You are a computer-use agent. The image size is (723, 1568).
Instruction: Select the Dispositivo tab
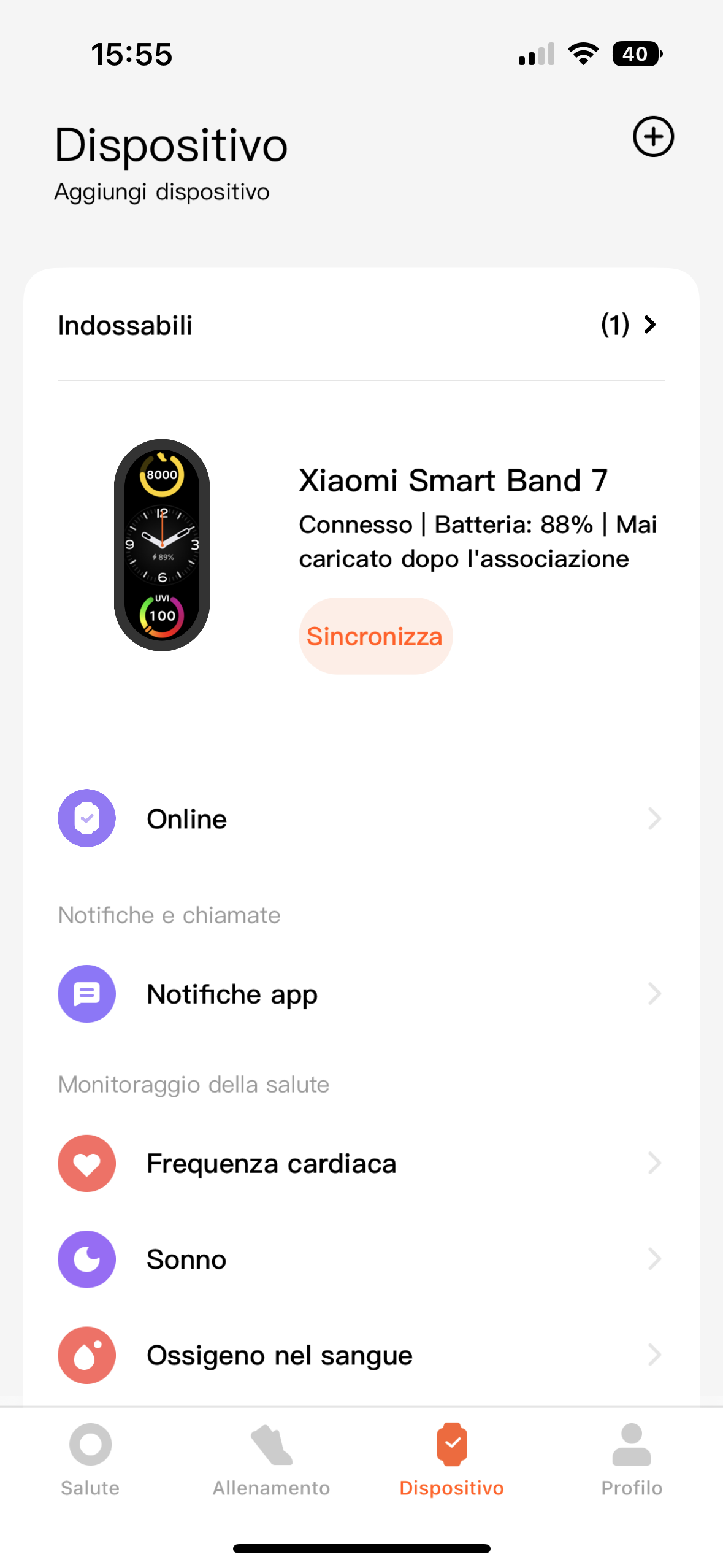tap(452, 1460)
